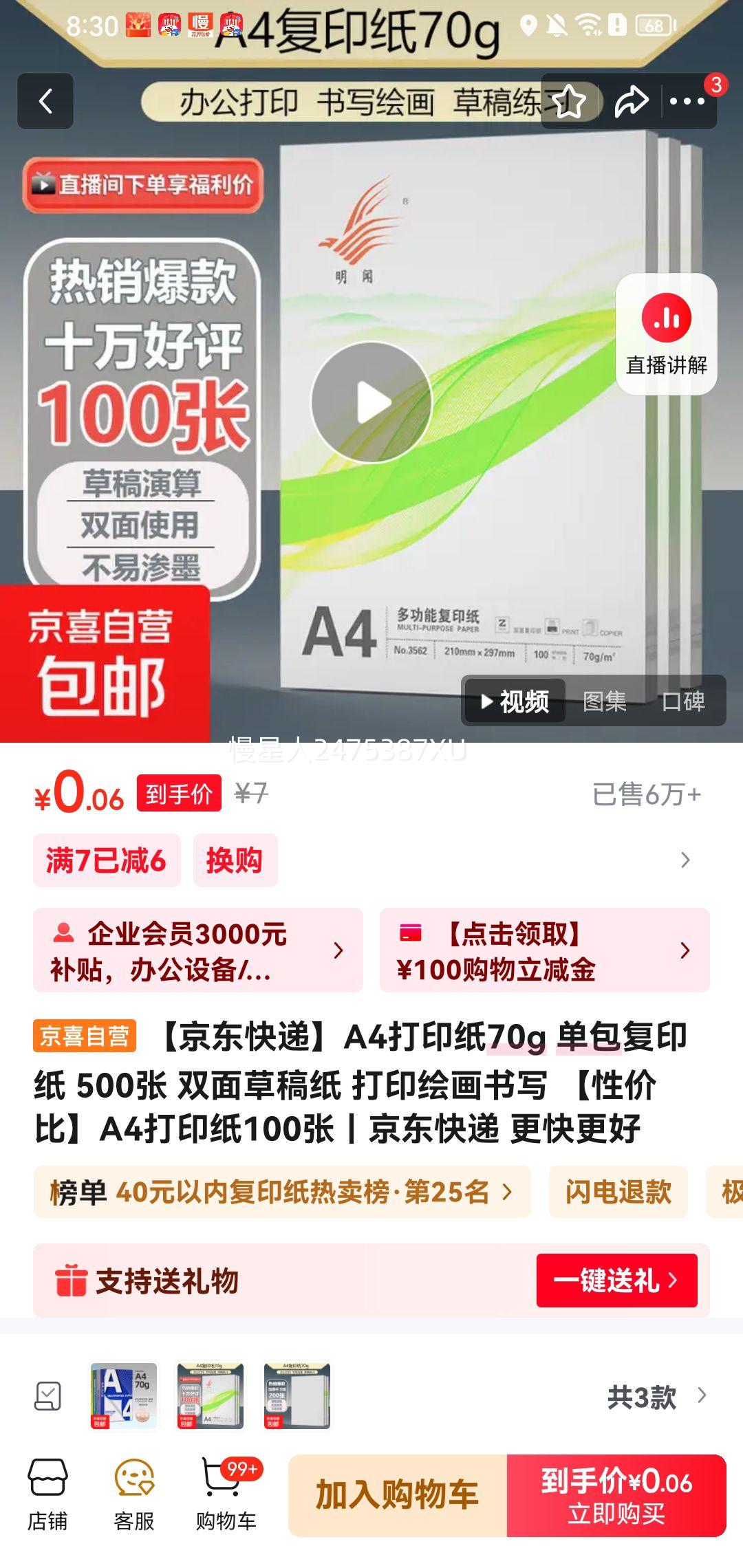Go back using the top-left arrow
This screenshot has width=743, height=1568.
pyautogui.click(x=45, y=102)
